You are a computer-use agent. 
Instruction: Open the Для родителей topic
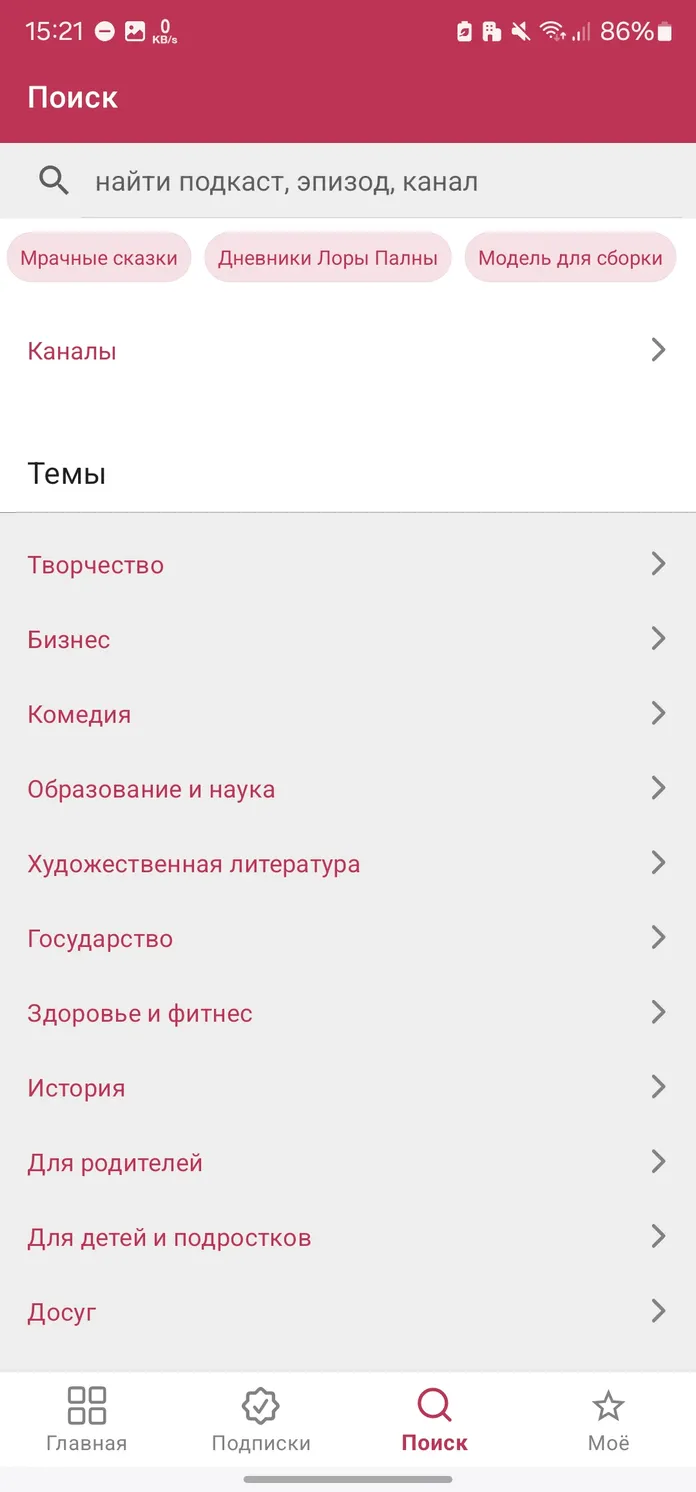[348, 1163]
